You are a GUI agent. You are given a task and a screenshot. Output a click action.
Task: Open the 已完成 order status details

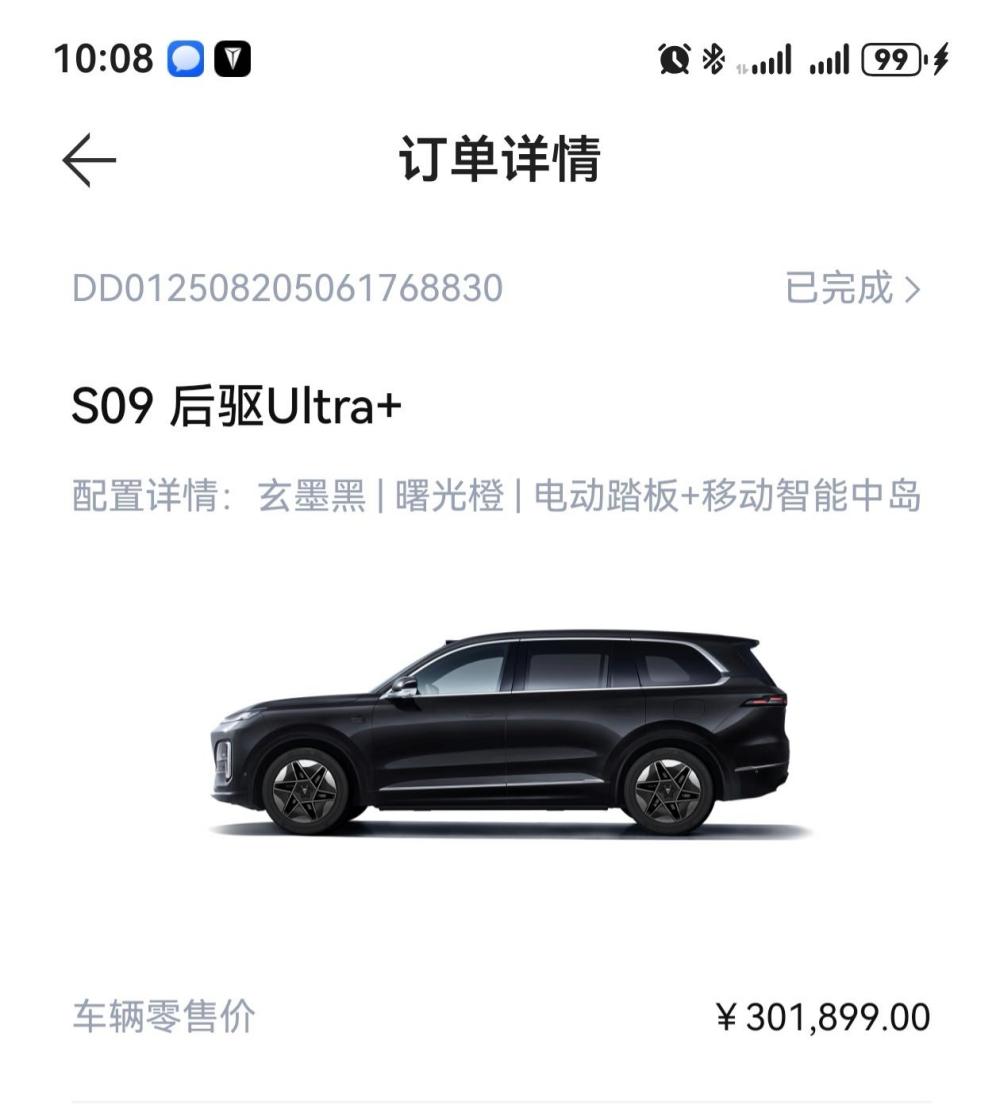click(x=851, y=289)
